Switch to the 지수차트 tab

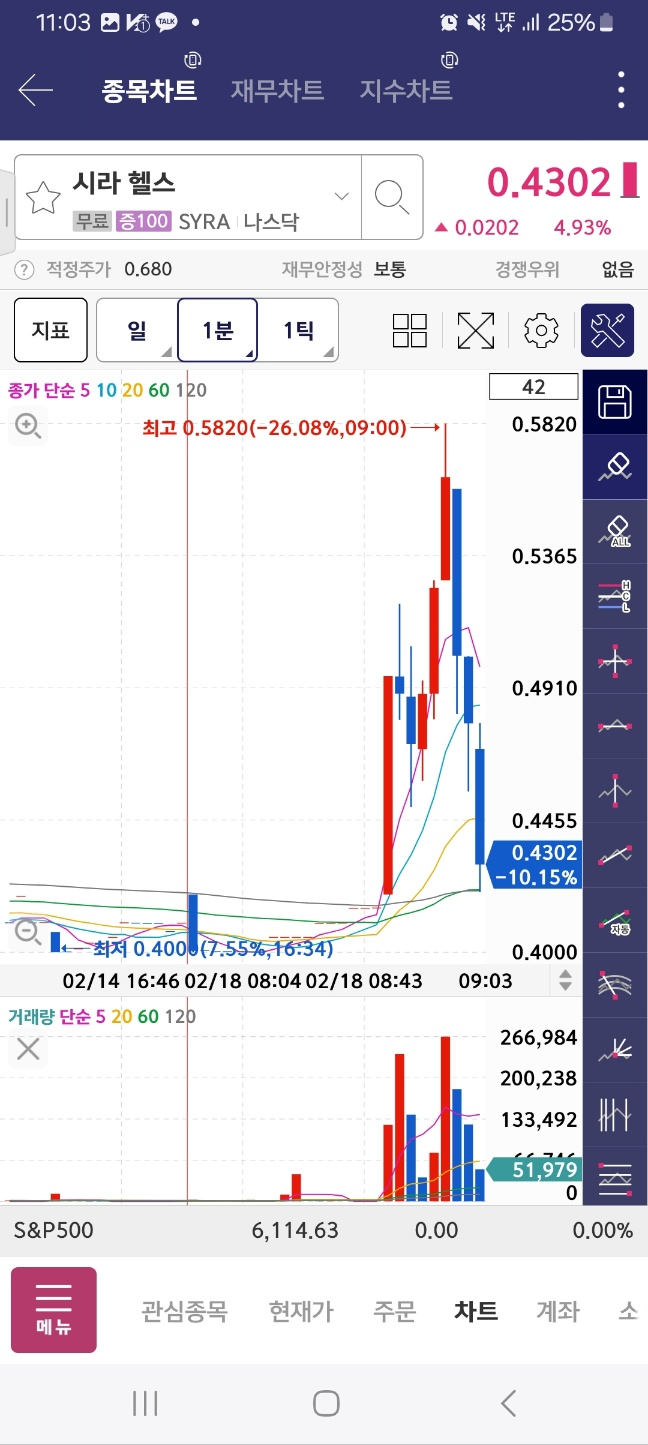coord(406,91)
